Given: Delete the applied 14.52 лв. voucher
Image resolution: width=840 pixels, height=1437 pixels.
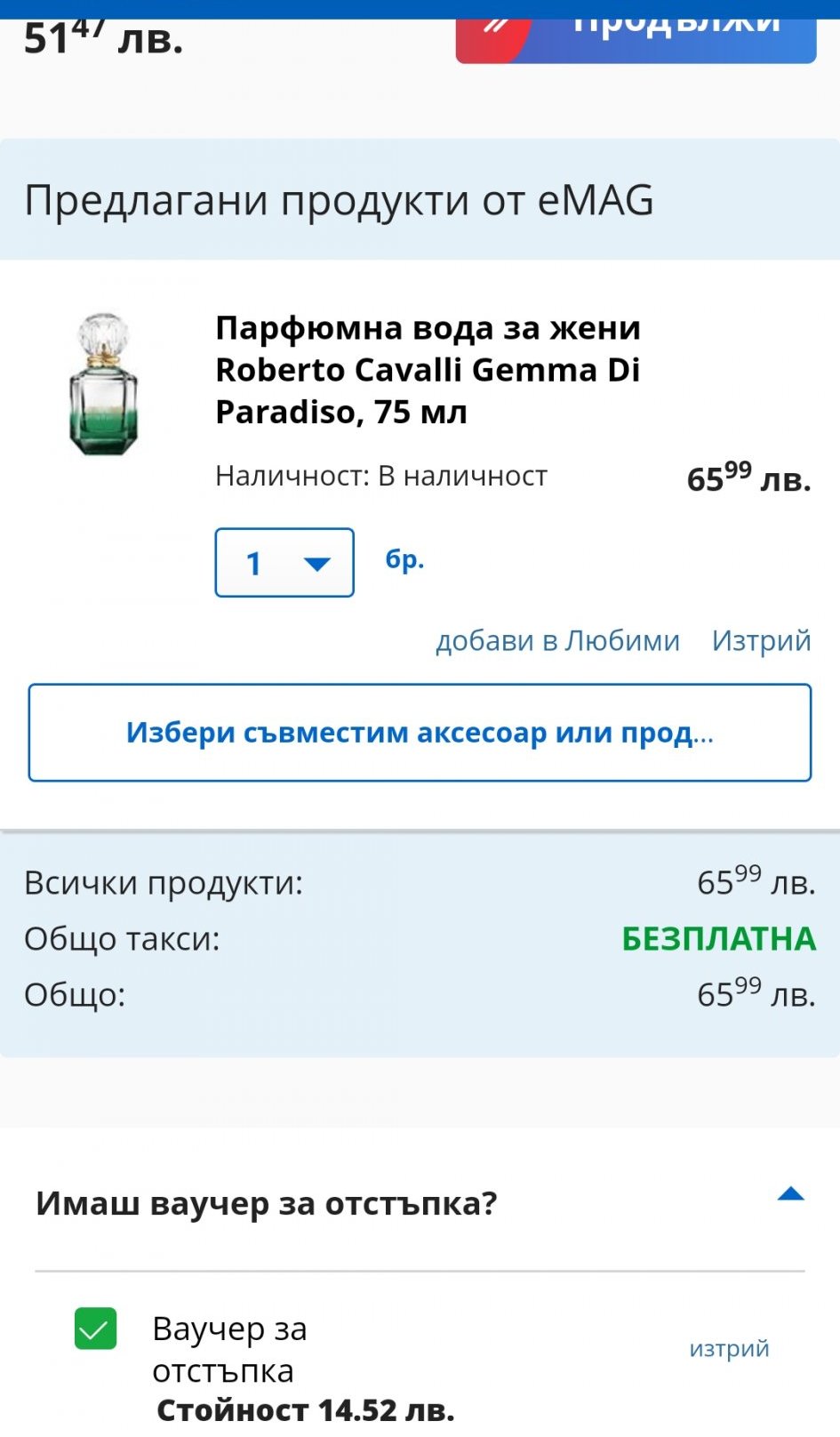Looking at the screenshot, I should click(x=729, y=1349).
